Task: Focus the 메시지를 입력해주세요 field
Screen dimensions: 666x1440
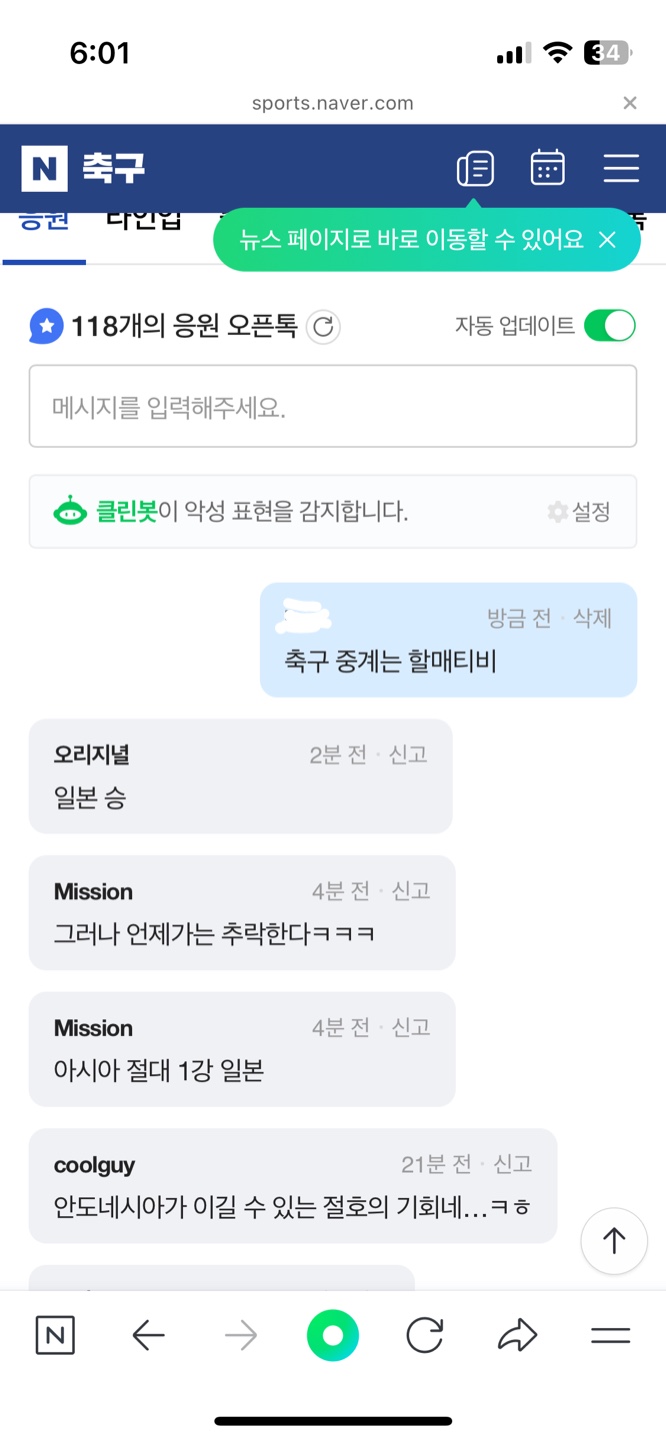Action: [332, 406]
